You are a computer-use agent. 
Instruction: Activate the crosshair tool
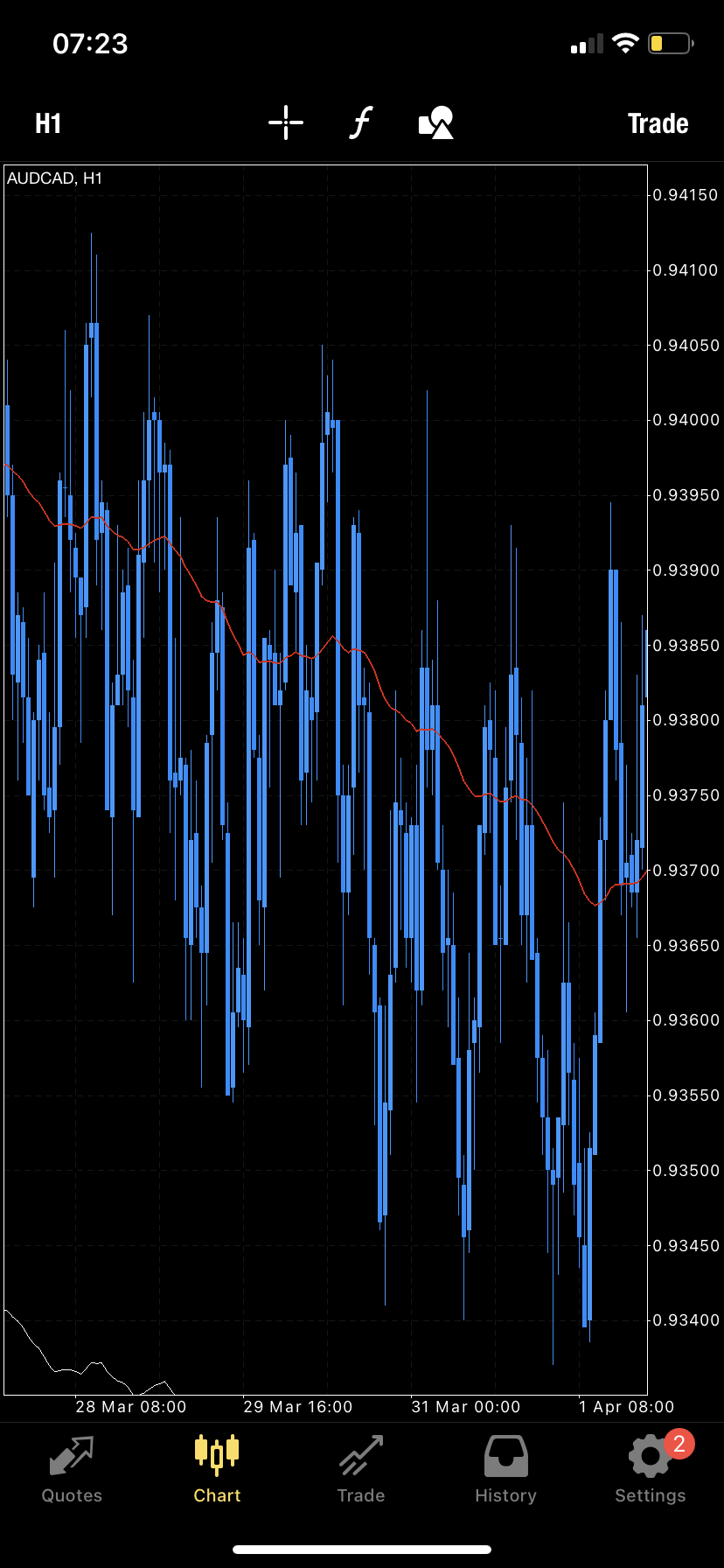286,122
